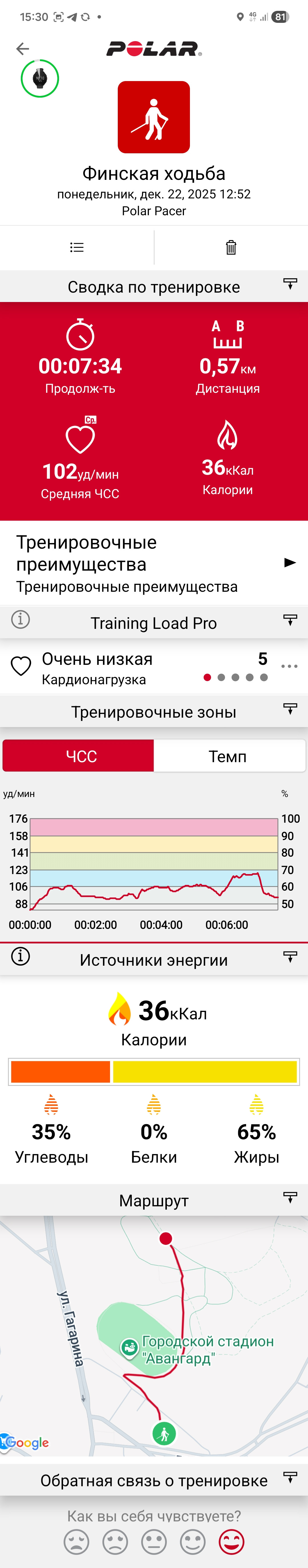Collapse the Тренировочные зоны section
Viewport: 308px width, 1568px height.
coord(290,709)
